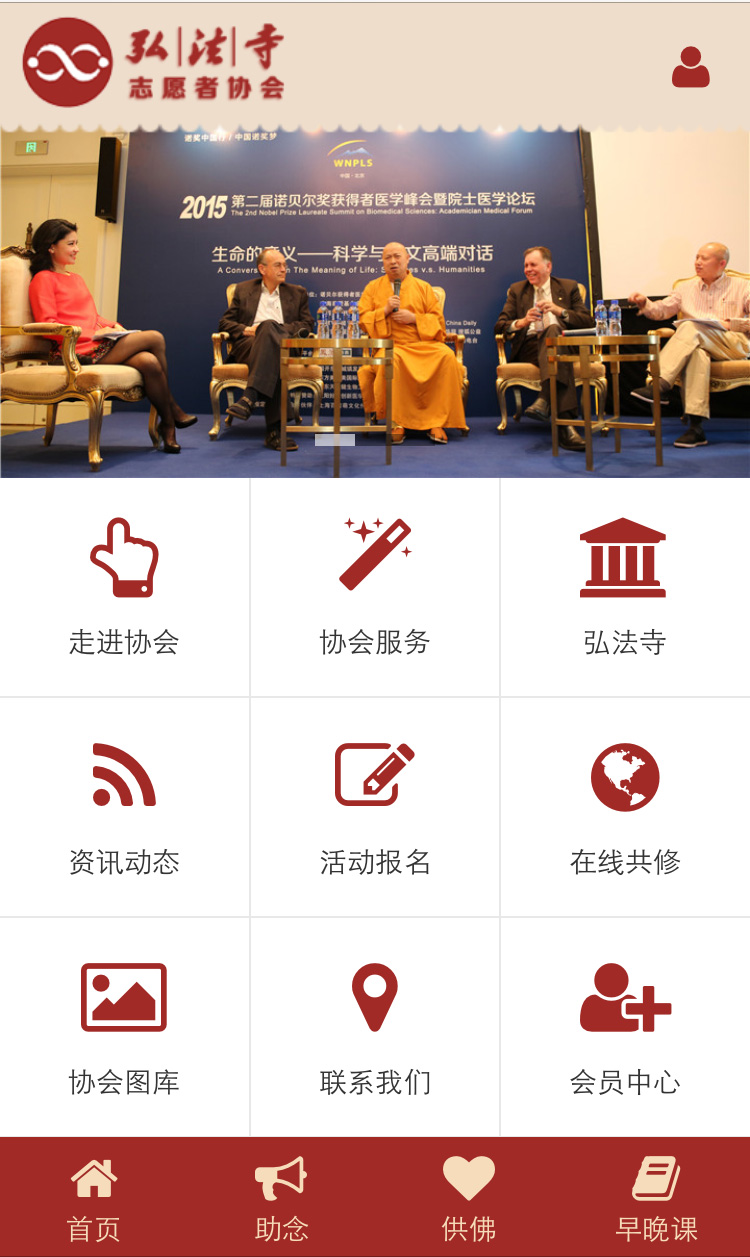Select the 首页 tab in bottom navigation
Screen dimensions: 750x1257
[x=93, y=1230]
